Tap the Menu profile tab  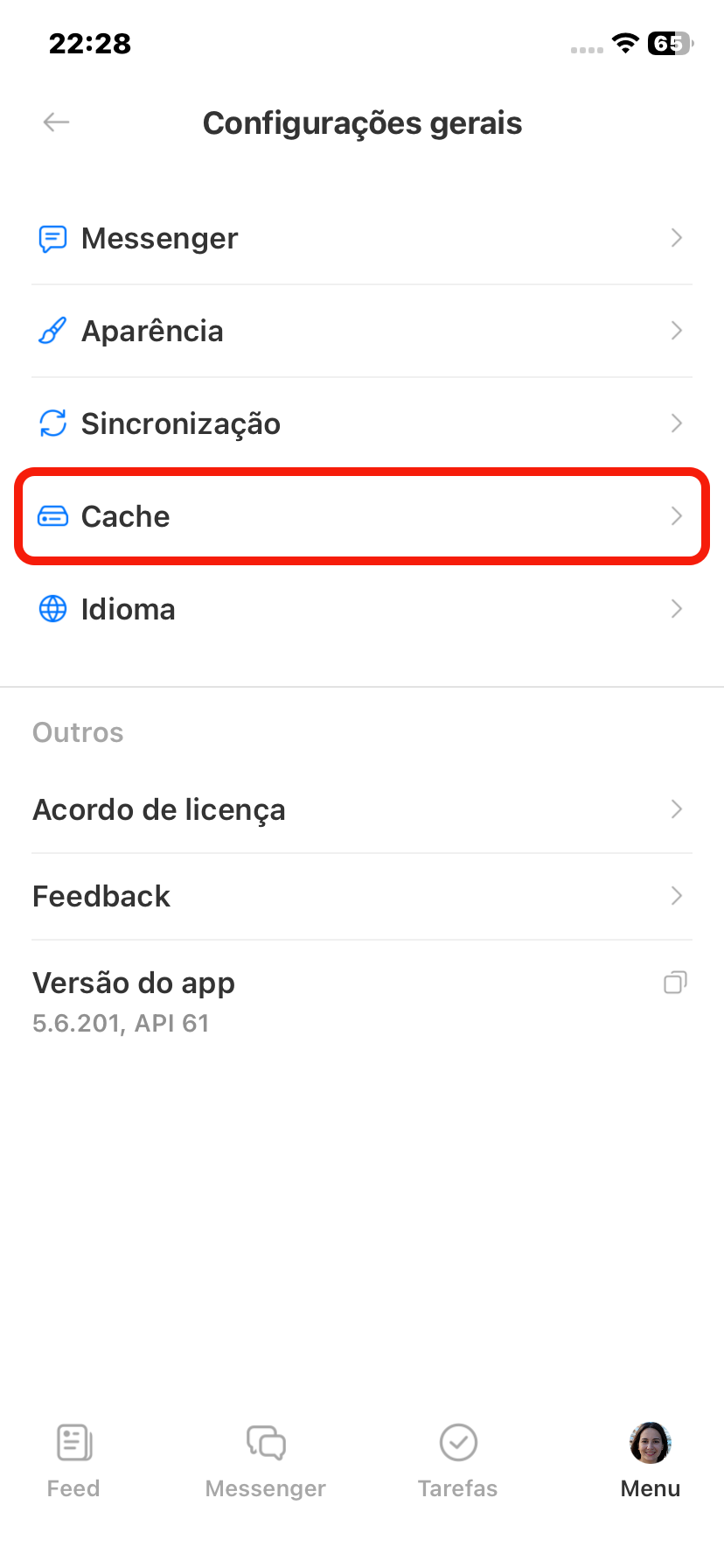(650, 1459)
